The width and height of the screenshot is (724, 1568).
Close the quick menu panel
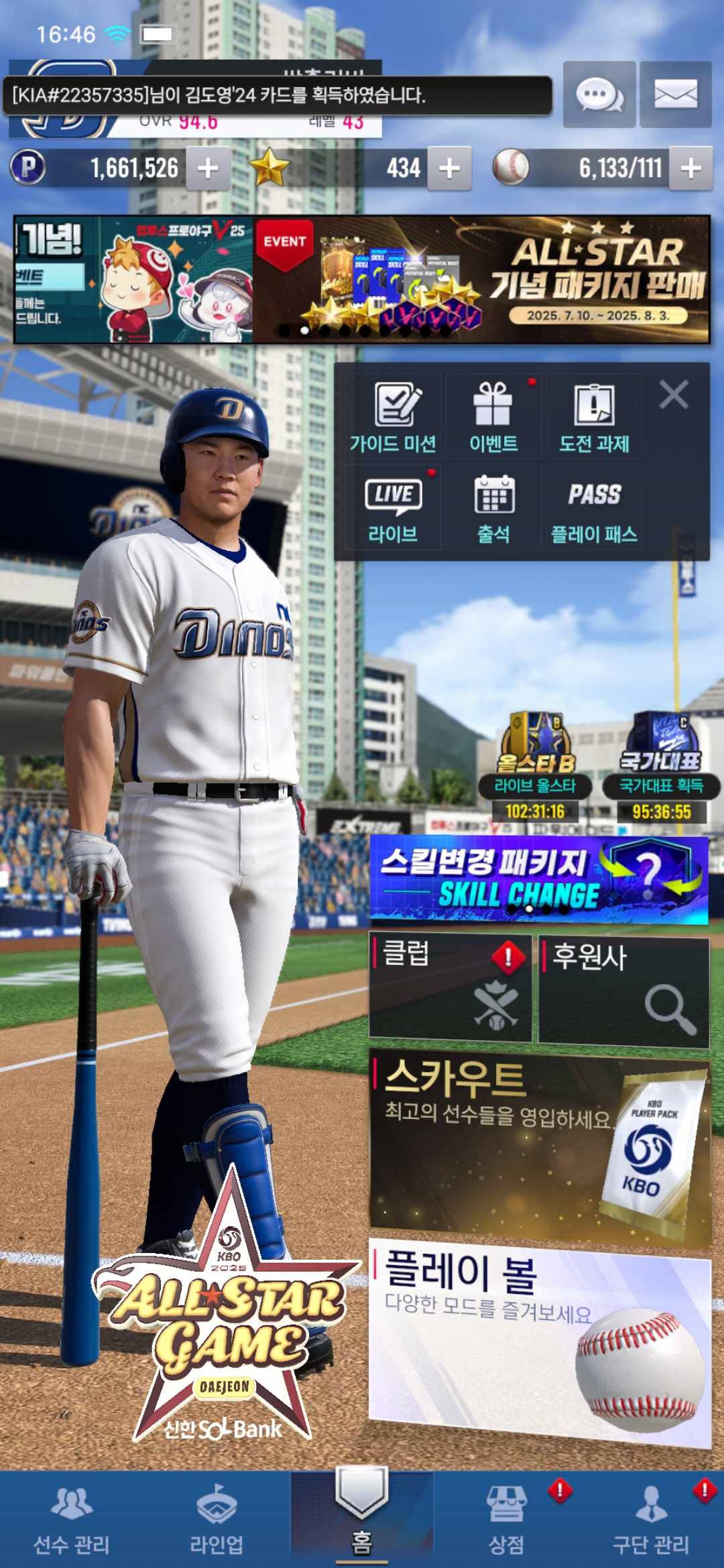click(674, 395)
